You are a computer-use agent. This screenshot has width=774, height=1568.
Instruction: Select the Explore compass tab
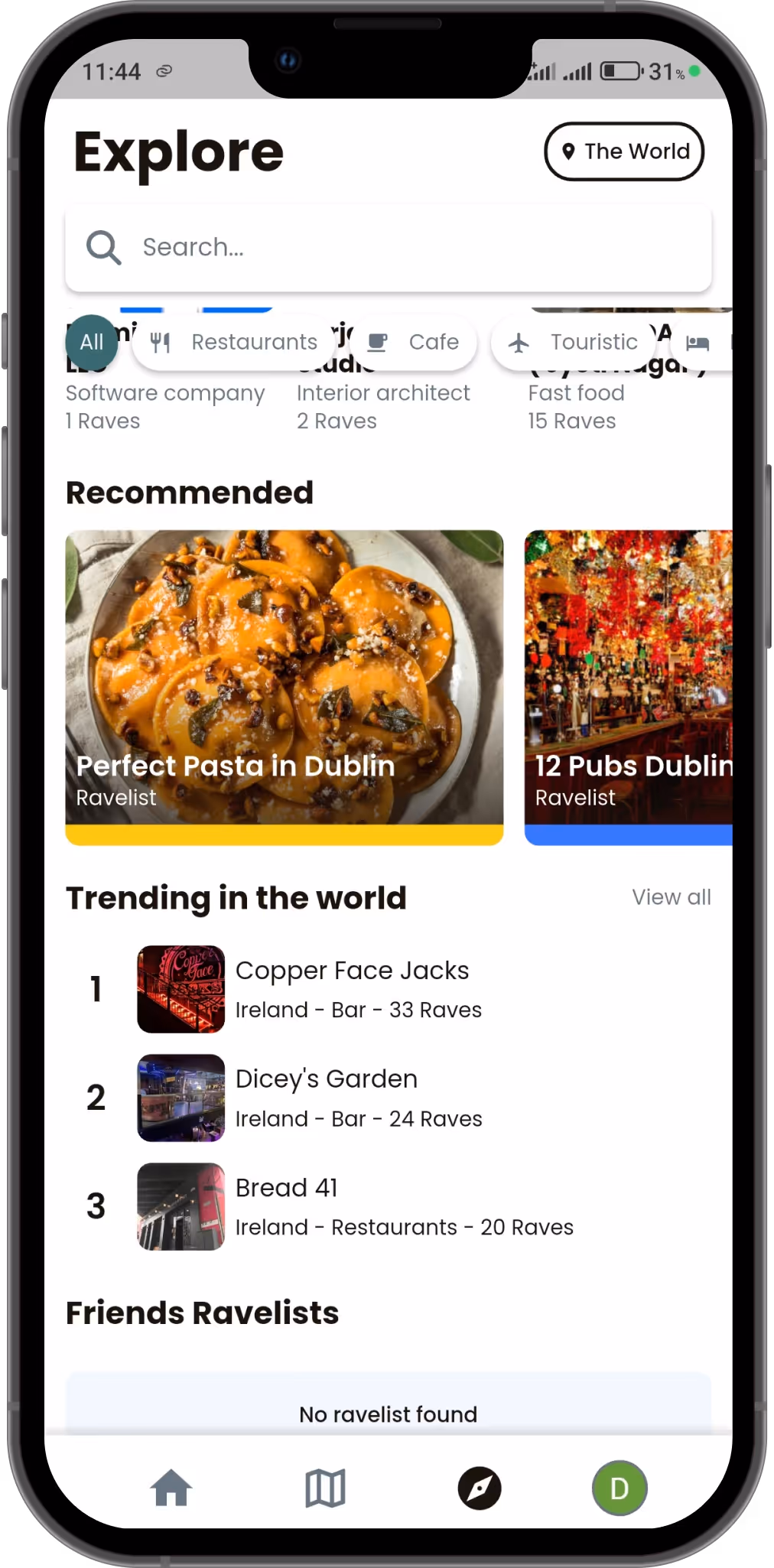[x=480, y=1488]
